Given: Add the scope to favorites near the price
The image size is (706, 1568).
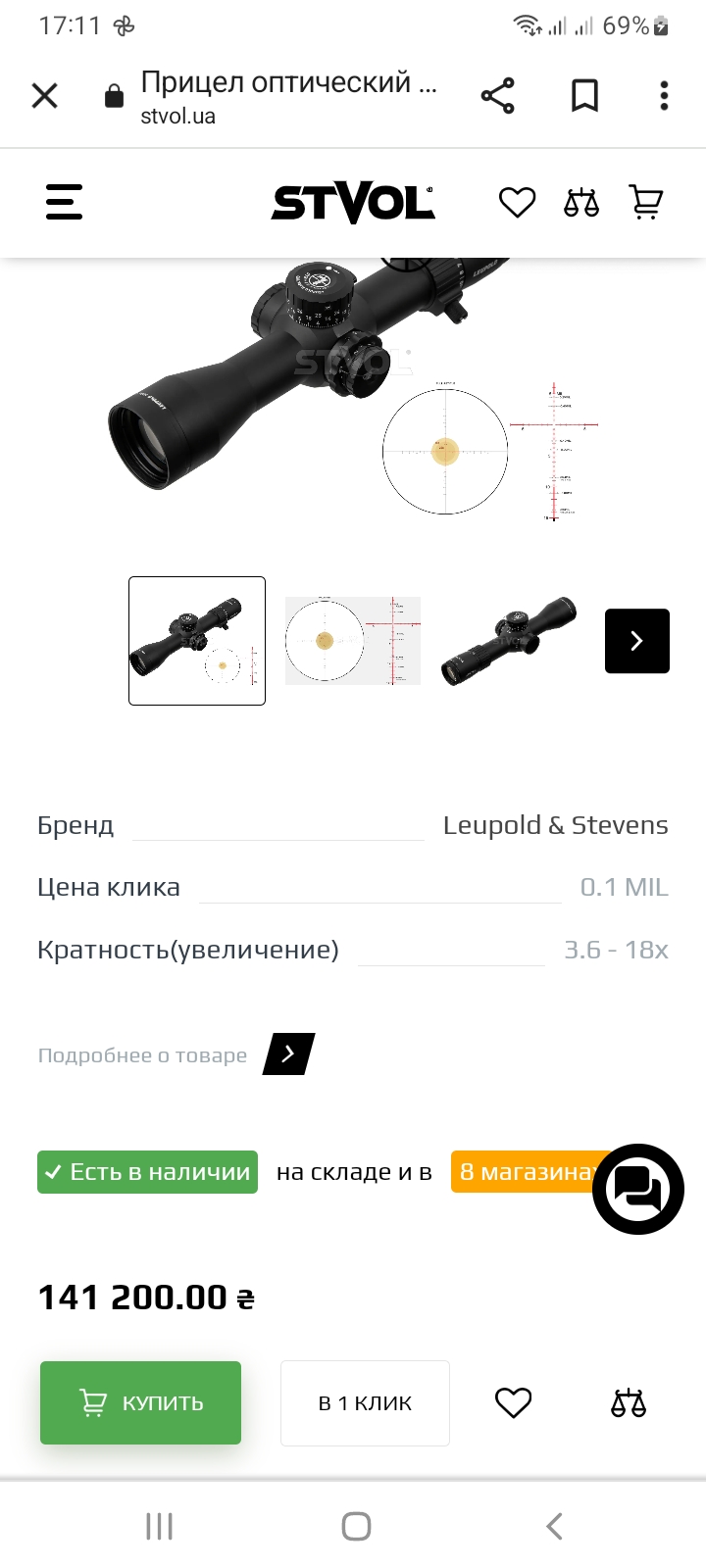Looking at the screenshot, I should (513, 1403).
